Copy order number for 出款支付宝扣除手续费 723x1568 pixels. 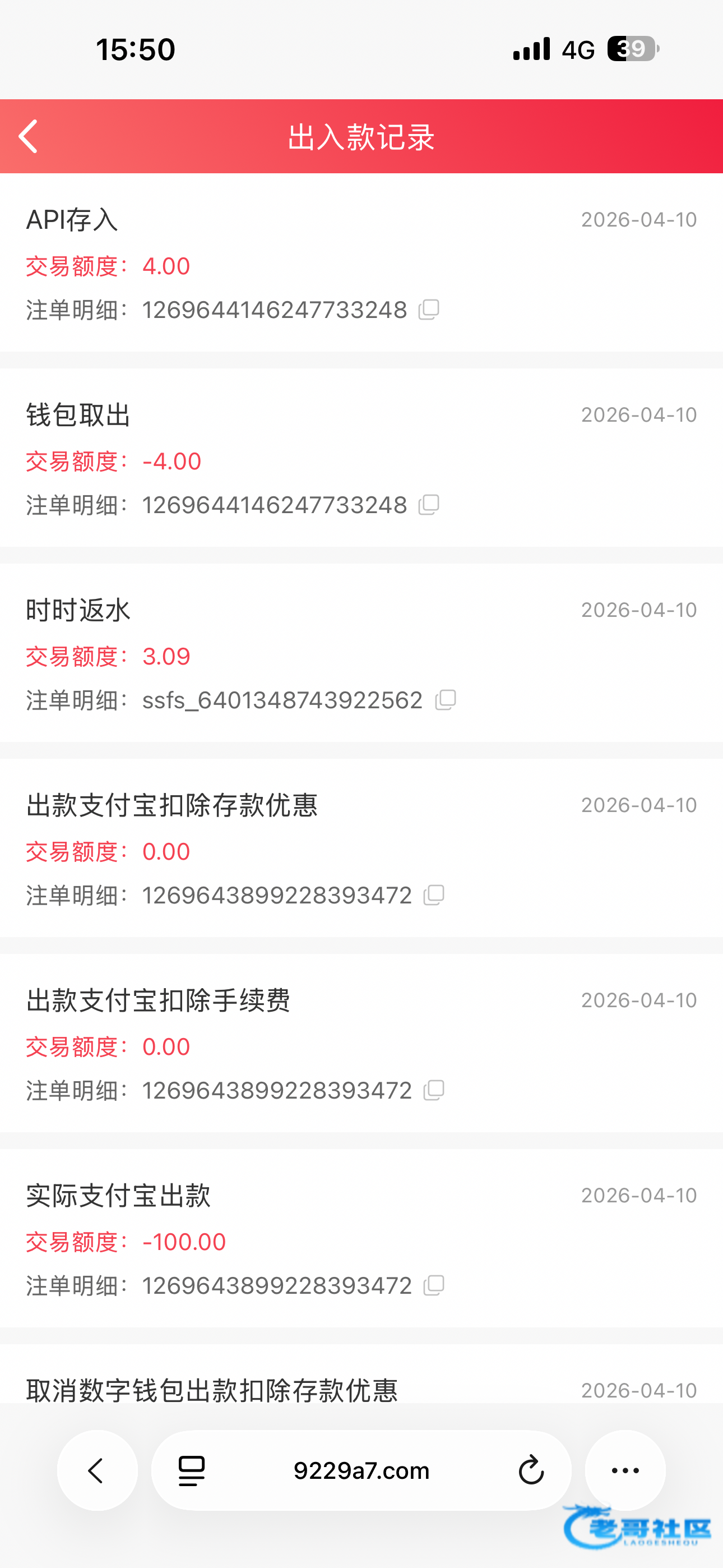433,1090
